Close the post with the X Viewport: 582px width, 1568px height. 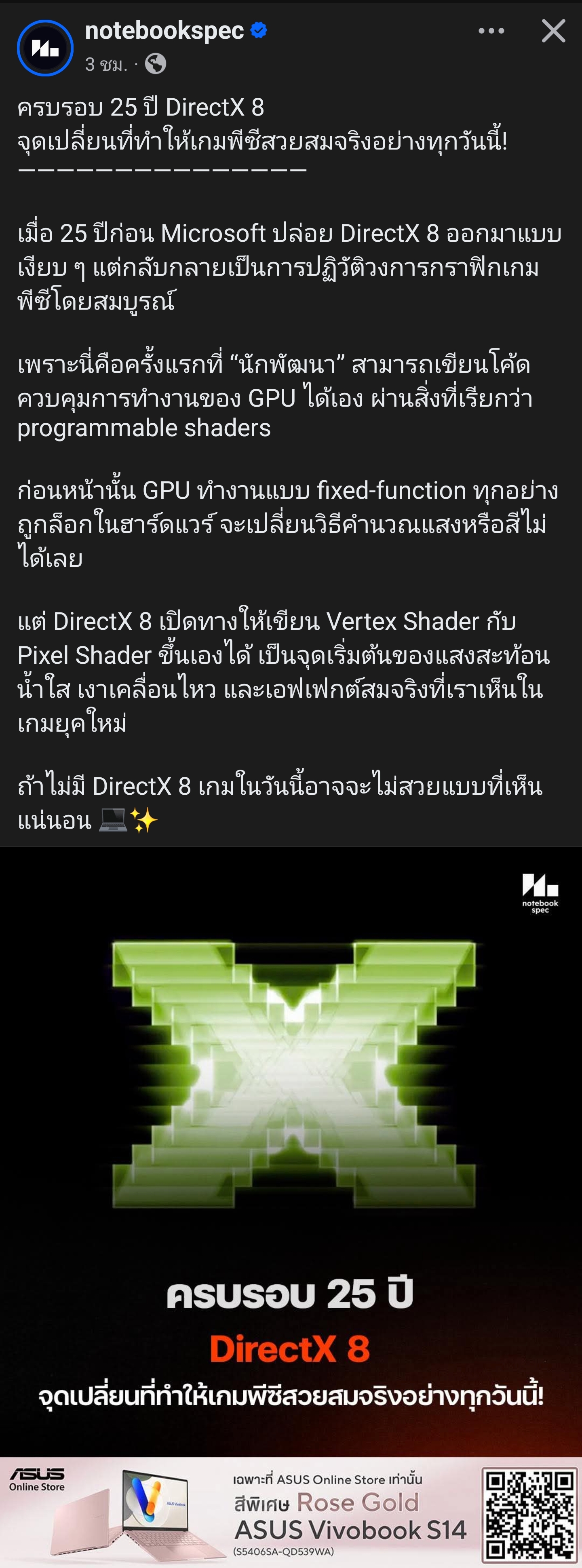click(x=553, y=31)
